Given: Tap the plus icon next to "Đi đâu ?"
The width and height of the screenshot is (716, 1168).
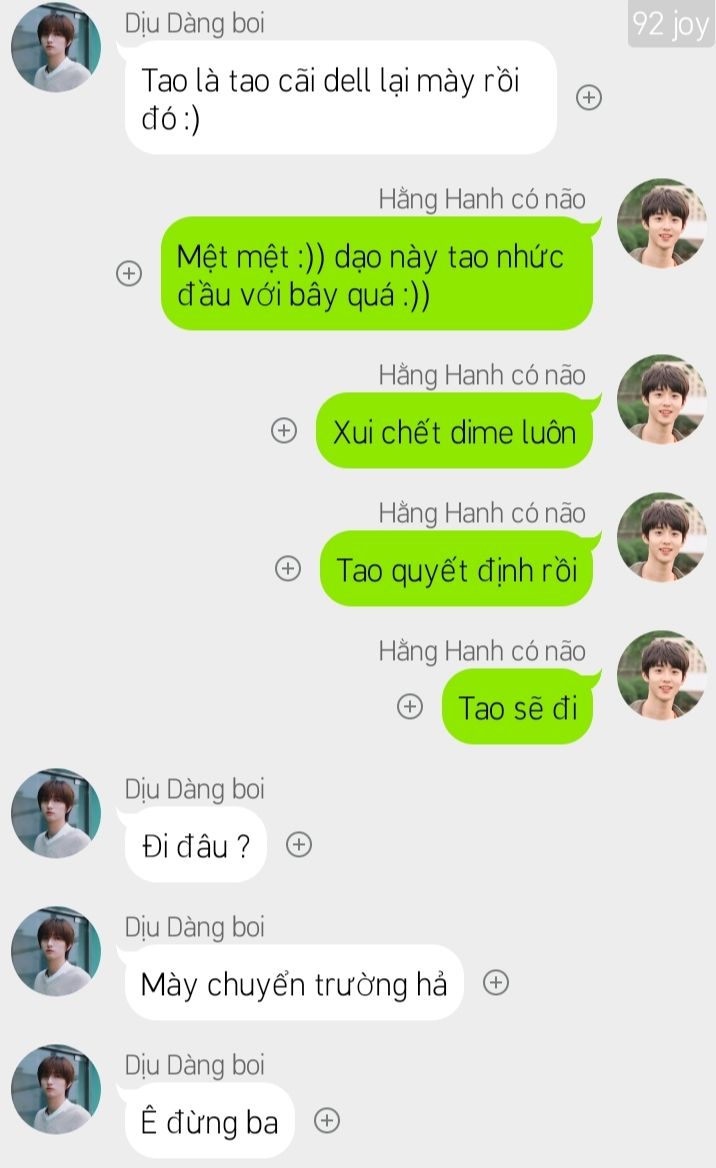Looking at the screenshot, I should click(x=299, y=845).
